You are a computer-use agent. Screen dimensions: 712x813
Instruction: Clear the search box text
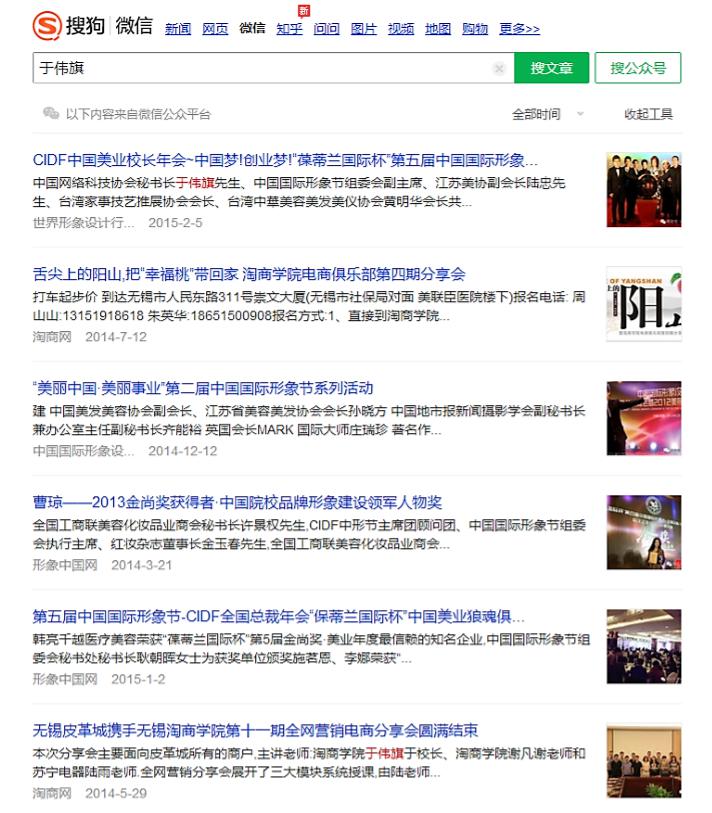[499, 69]
